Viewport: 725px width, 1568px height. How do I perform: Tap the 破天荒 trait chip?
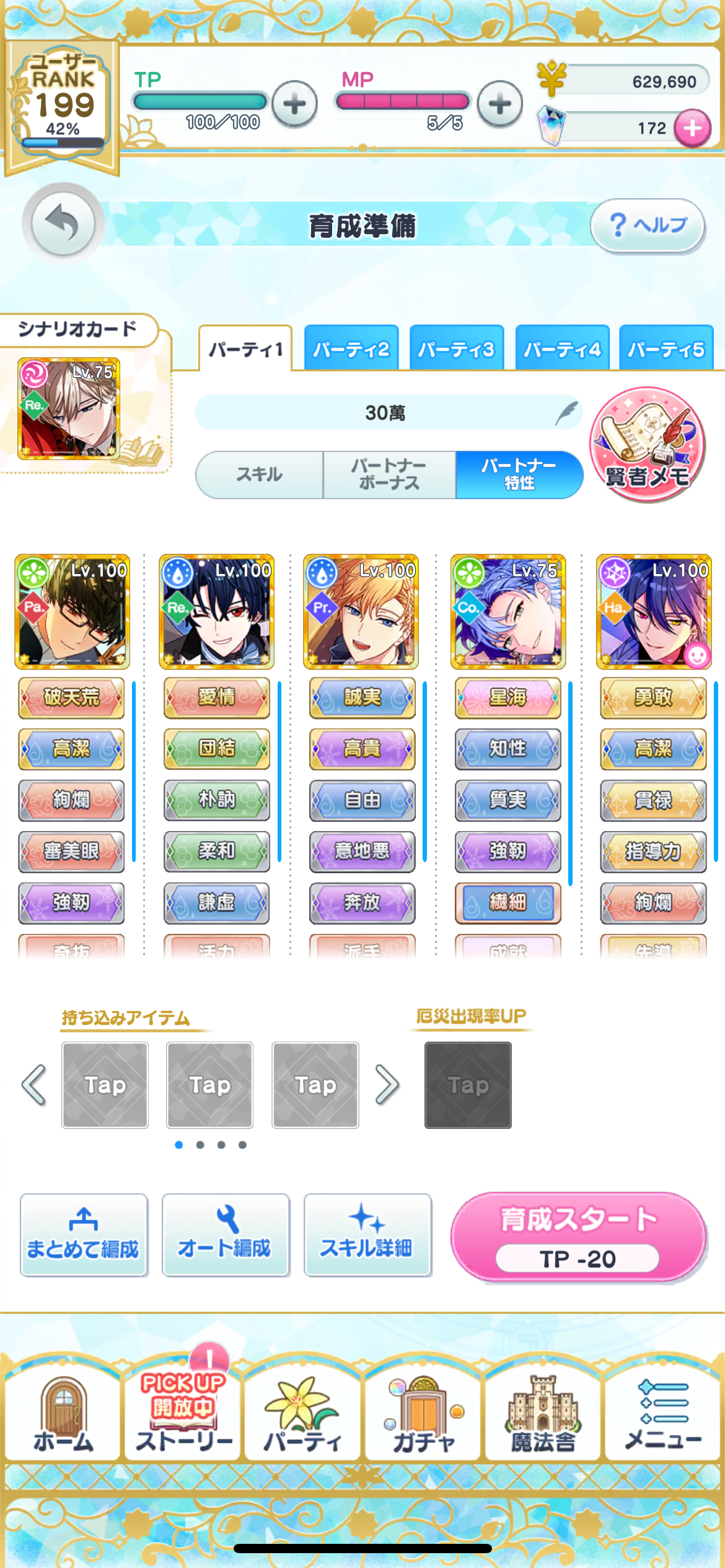point(71,697)
